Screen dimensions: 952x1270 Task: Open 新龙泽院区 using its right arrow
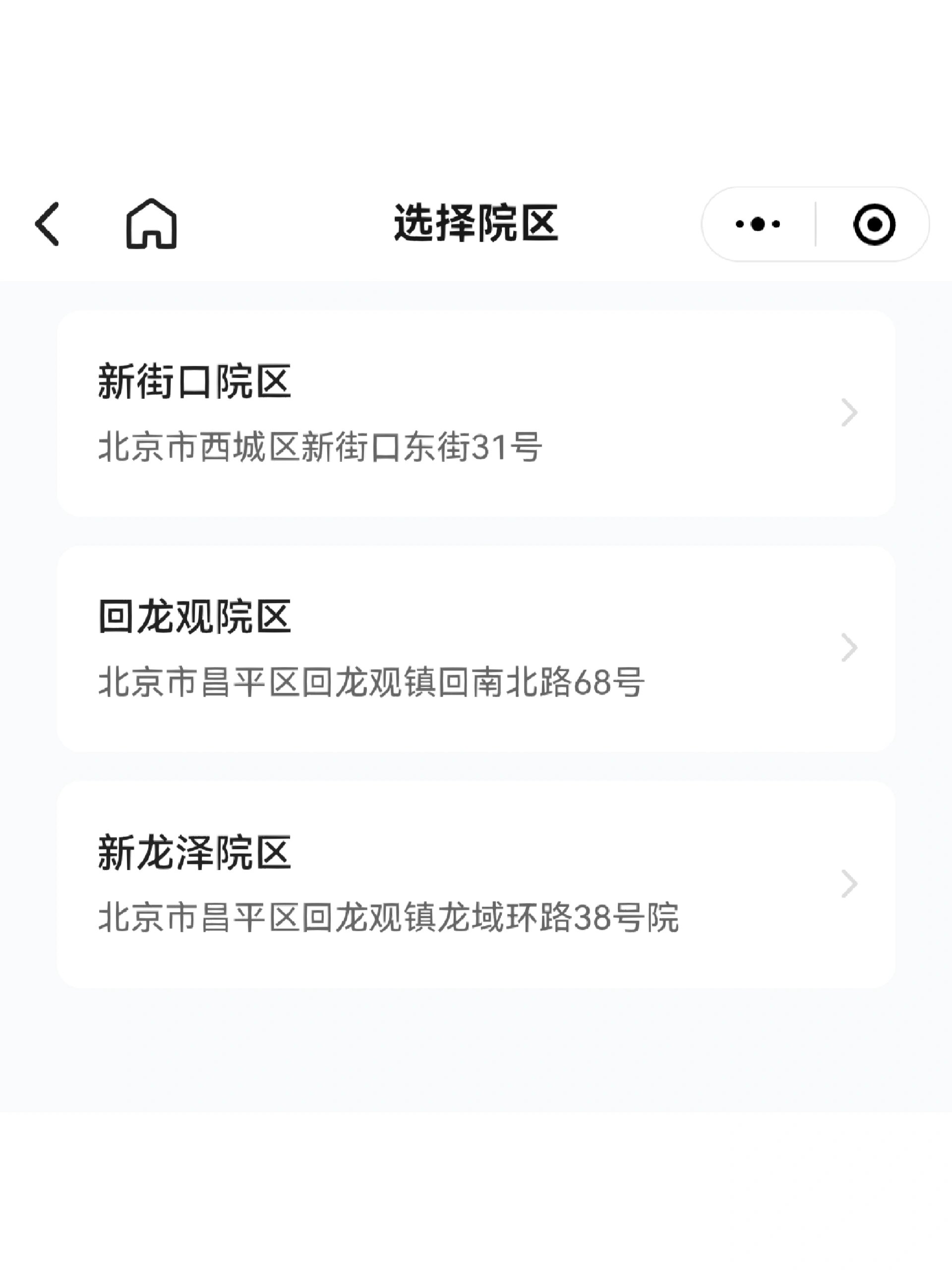(849, 884)
